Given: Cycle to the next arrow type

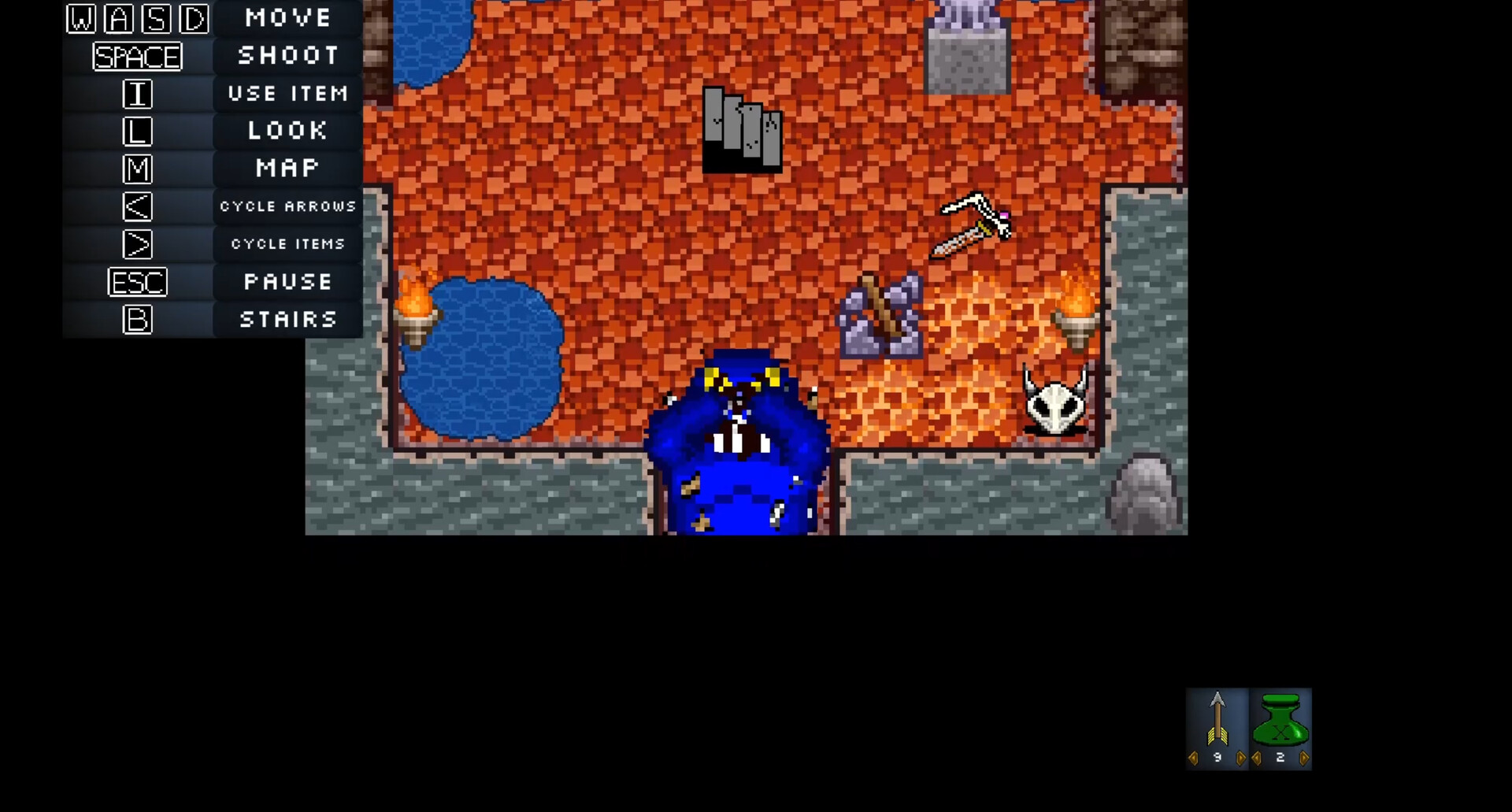Looking at the screenshot, I should tap(1241, 758).
